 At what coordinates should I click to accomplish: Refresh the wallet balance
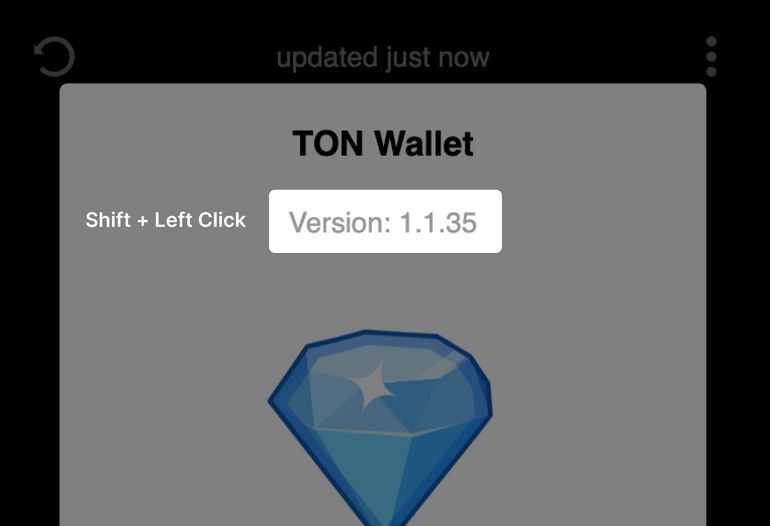(54, 57)
